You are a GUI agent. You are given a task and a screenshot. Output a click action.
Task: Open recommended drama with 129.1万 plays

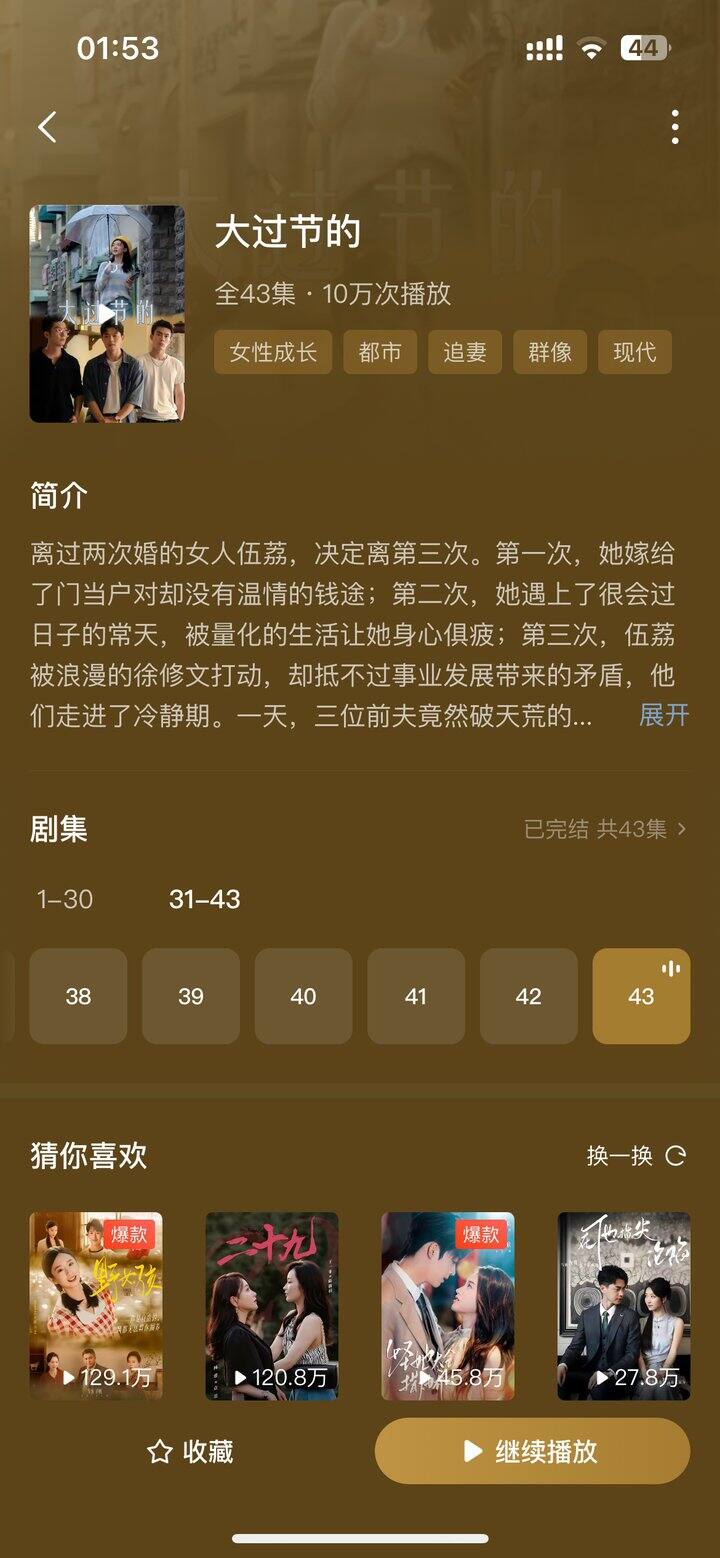point(96,1305)
